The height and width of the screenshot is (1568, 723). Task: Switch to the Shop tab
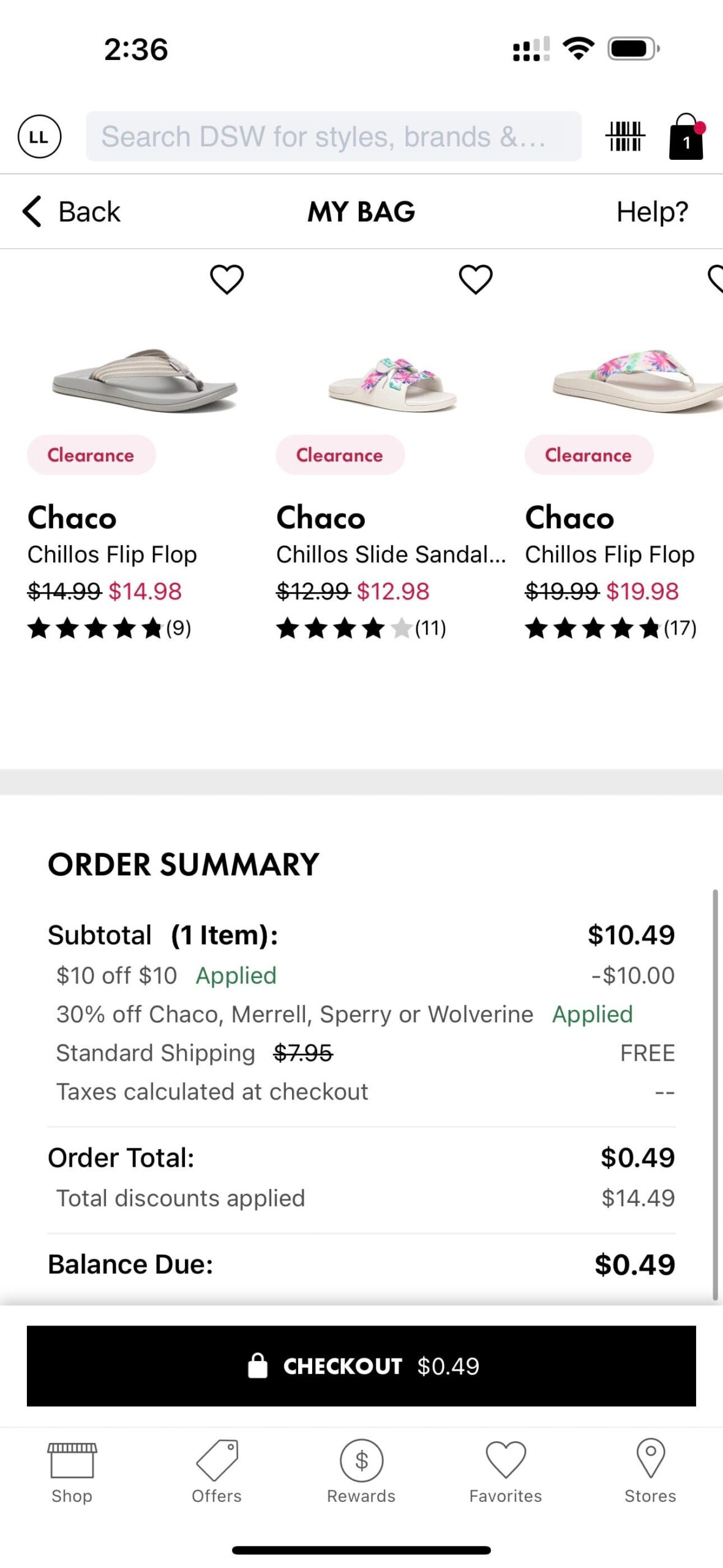pos(72,1471)
